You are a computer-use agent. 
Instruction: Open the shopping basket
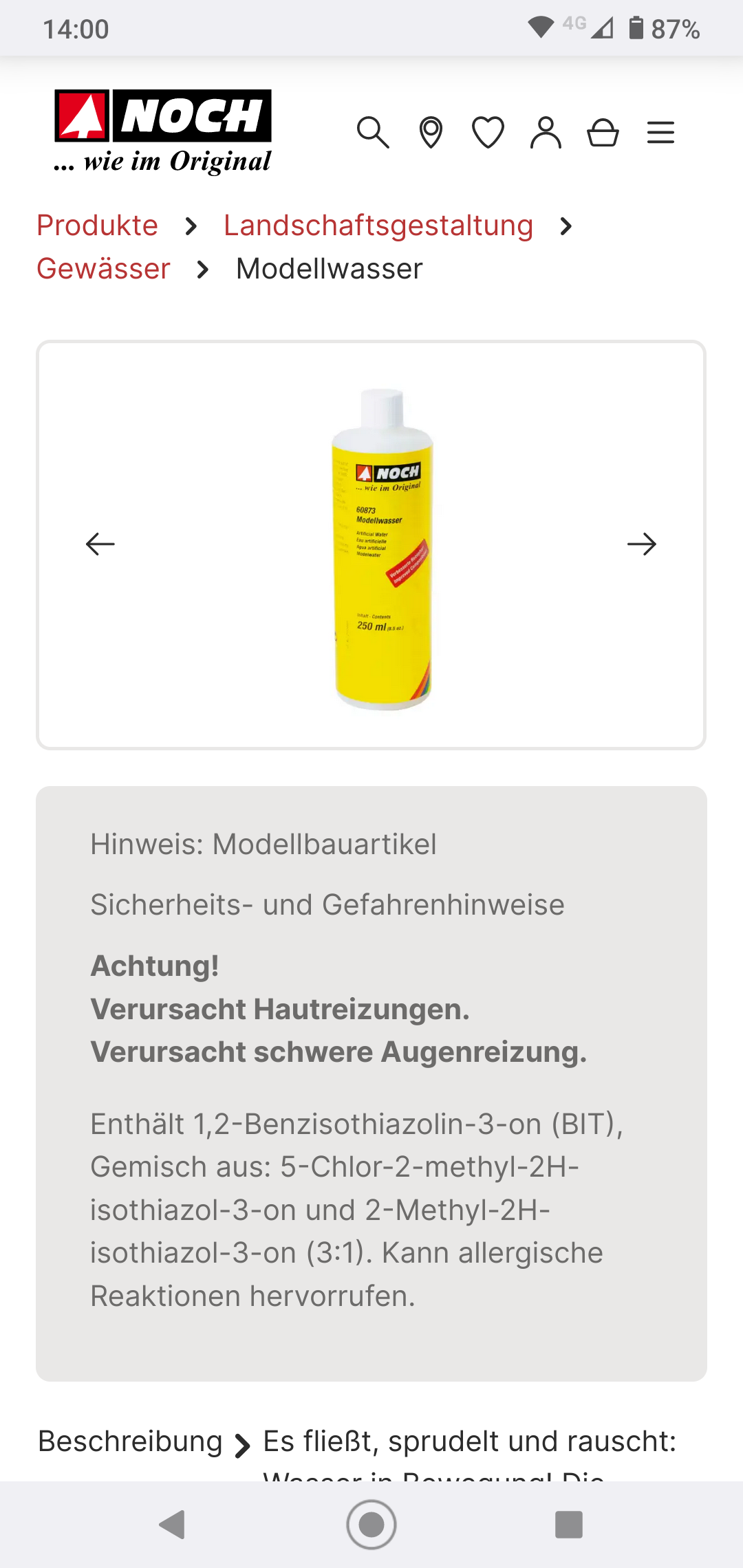click(603, 133)
